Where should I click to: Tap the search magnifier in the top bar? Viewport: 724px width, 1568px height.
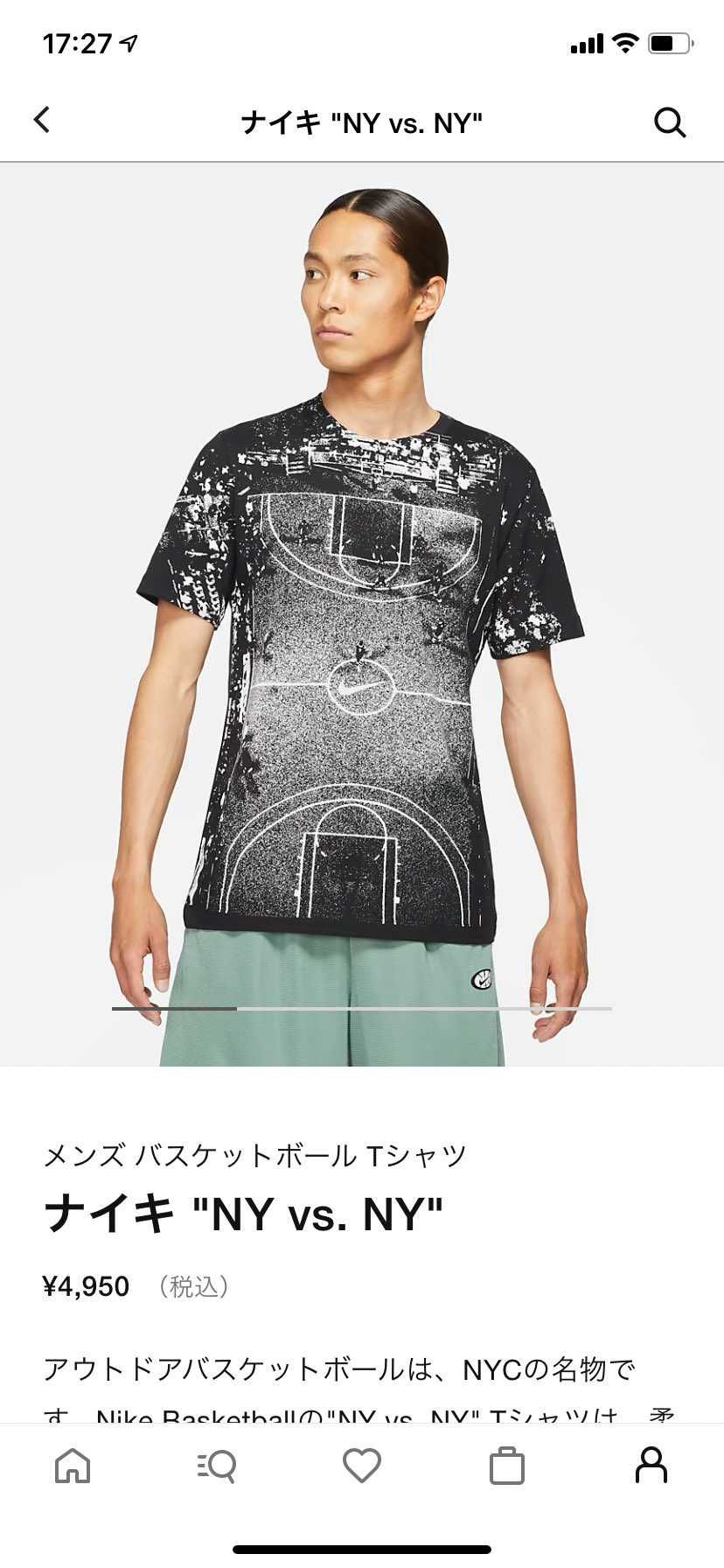click(669, 122)
